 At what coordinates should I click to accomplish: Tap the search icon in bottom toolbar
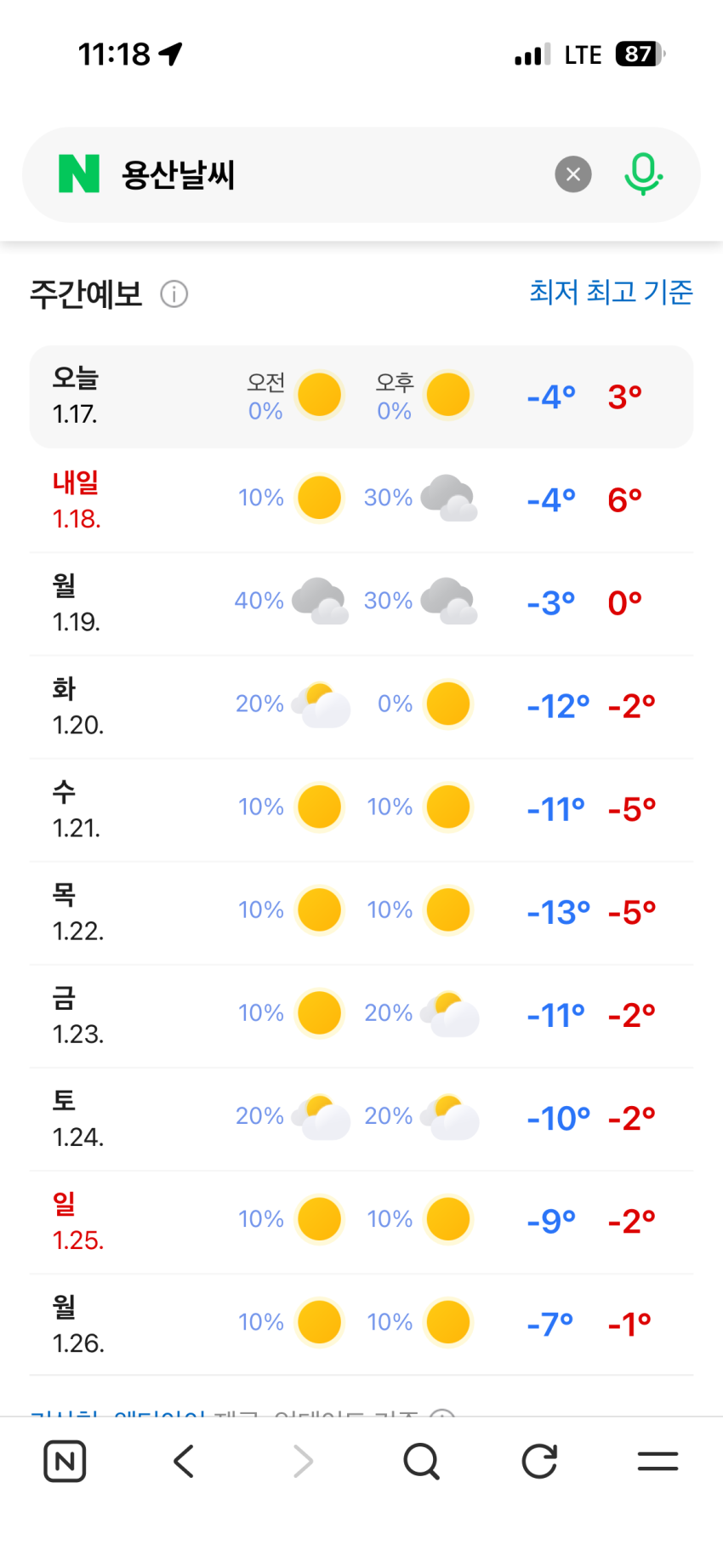pyautogui.click(x=421, y=1462)
